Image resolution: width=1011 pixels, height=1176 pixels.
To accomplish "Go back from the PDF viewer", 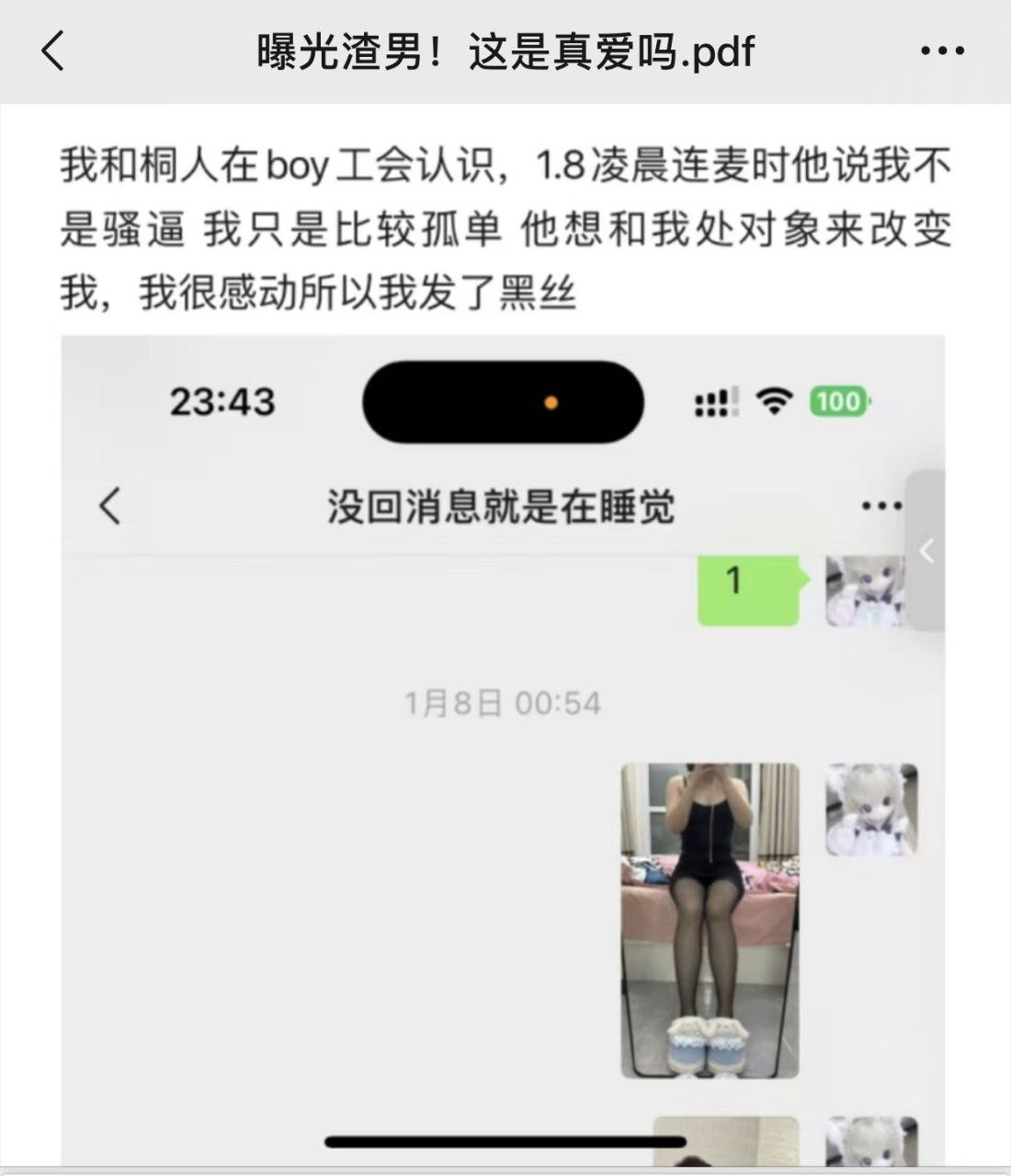I will coord(53,51).
